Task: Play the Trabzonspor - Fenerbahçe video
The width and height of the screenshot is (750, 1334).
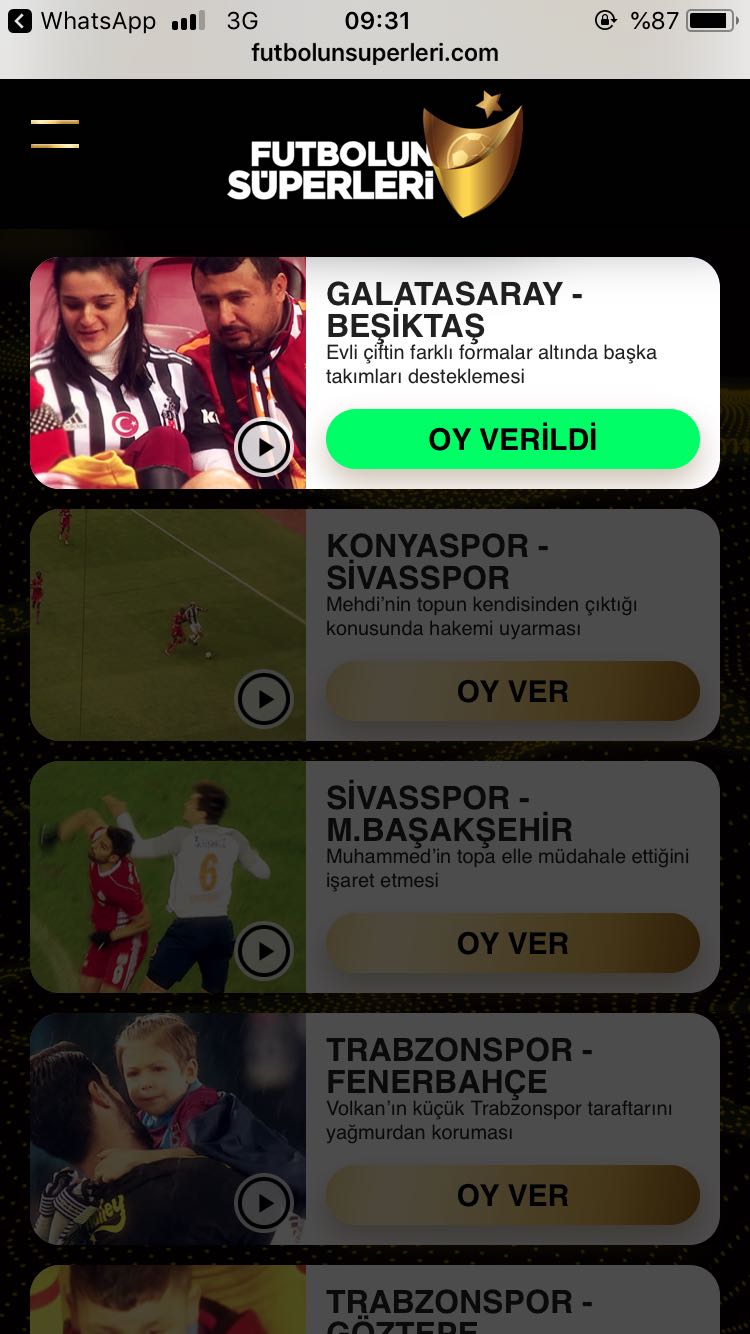Action: (x=264, y=1202)
